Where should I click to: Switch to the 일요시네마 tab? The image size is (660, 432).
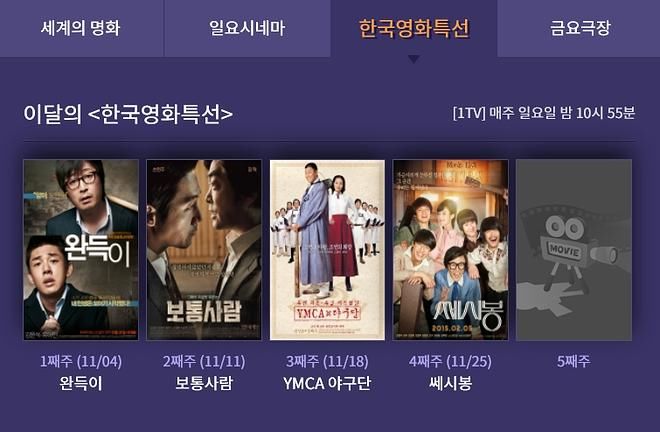[247, 28]
